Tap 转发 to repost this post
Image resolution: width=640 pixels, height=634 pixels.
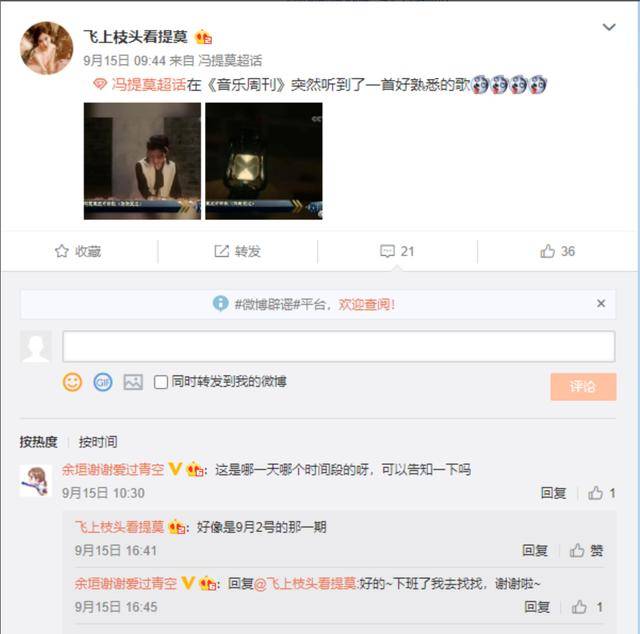coord(237,251)
